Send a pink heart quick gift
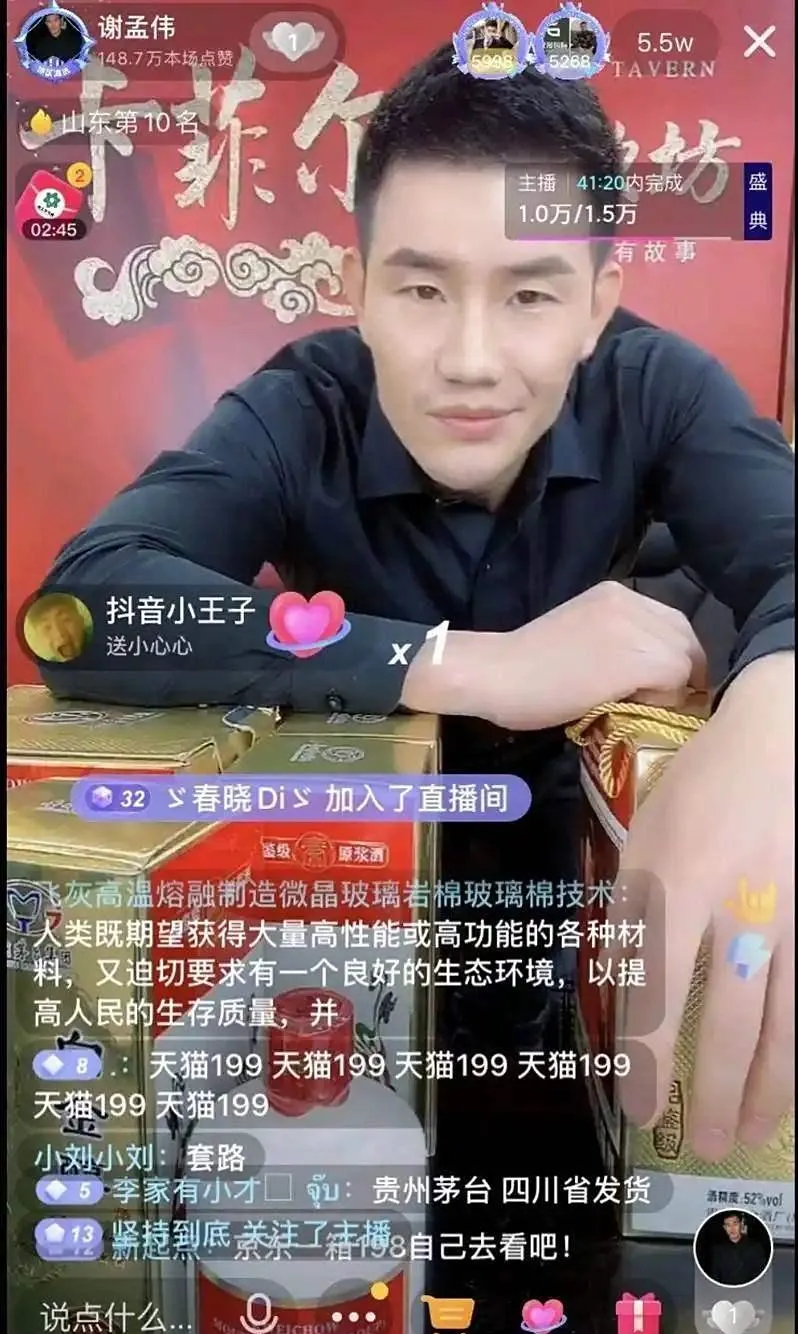Image resolution: width=798 pixels, height=1334 pixels. tap(543, 1312)
